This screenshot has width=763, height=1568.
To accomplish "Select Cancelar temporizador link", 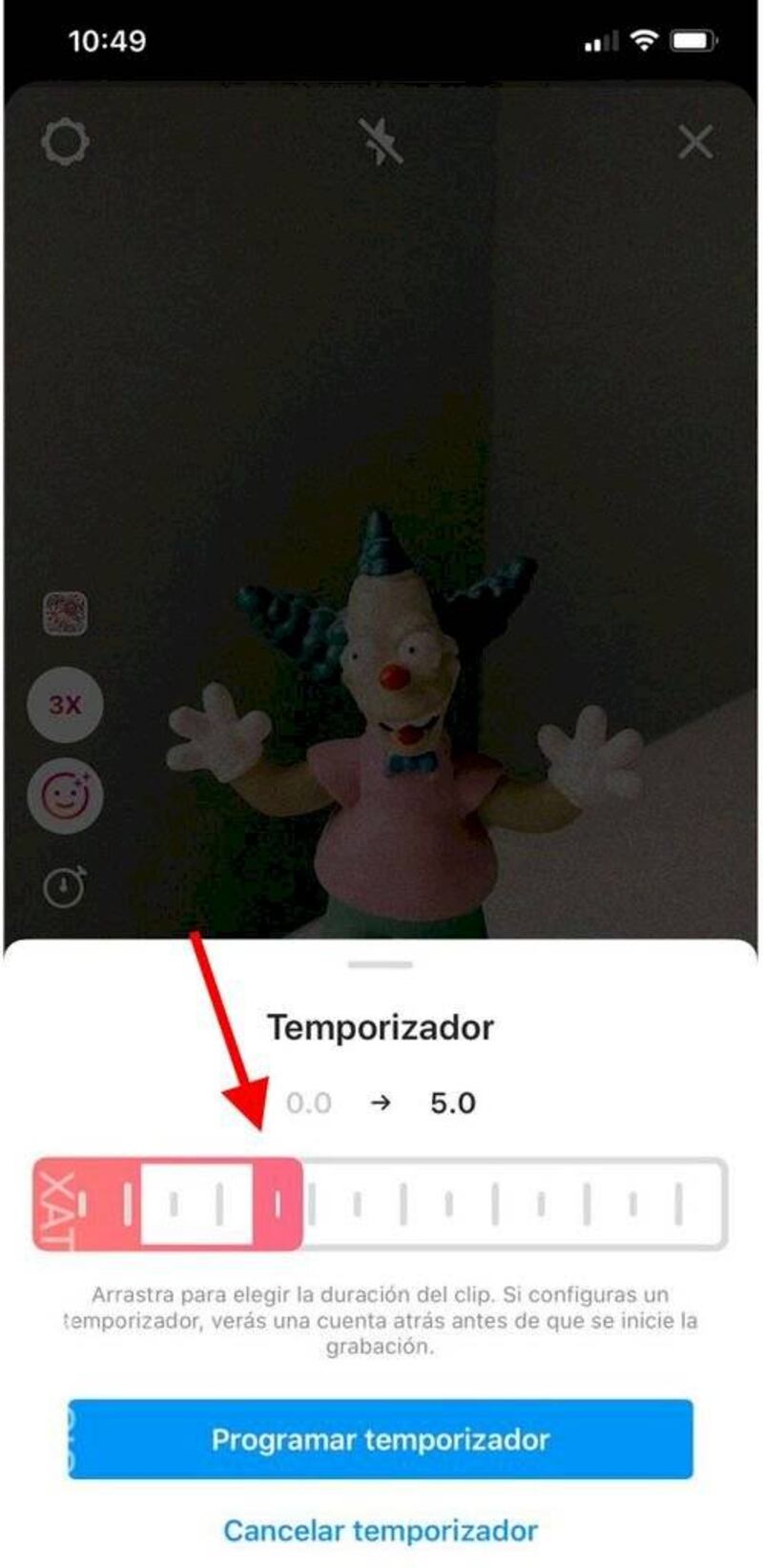I will (x=381, y=1531).
